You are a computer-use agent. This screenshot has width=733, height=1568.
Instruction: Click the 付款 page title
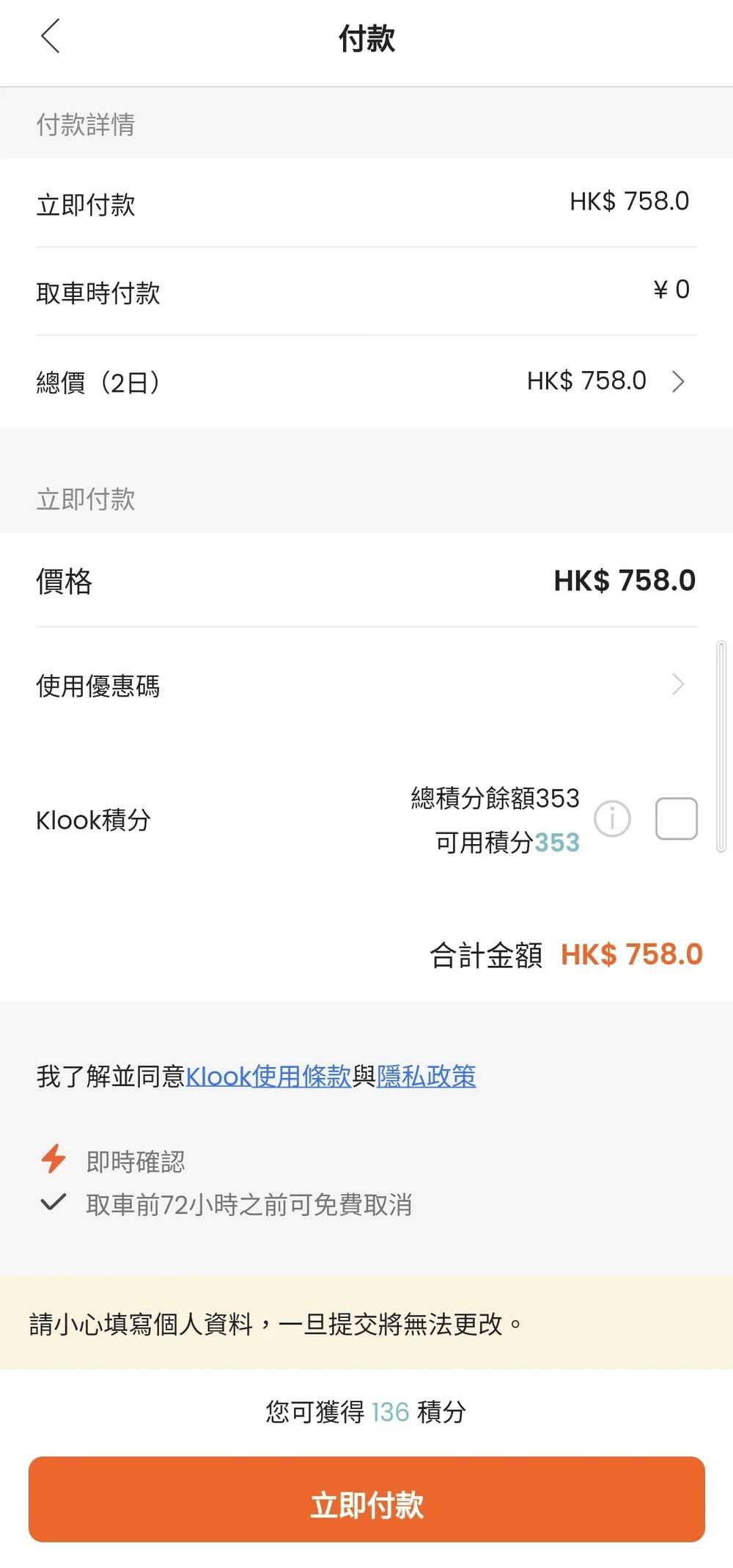click(366, 38)
